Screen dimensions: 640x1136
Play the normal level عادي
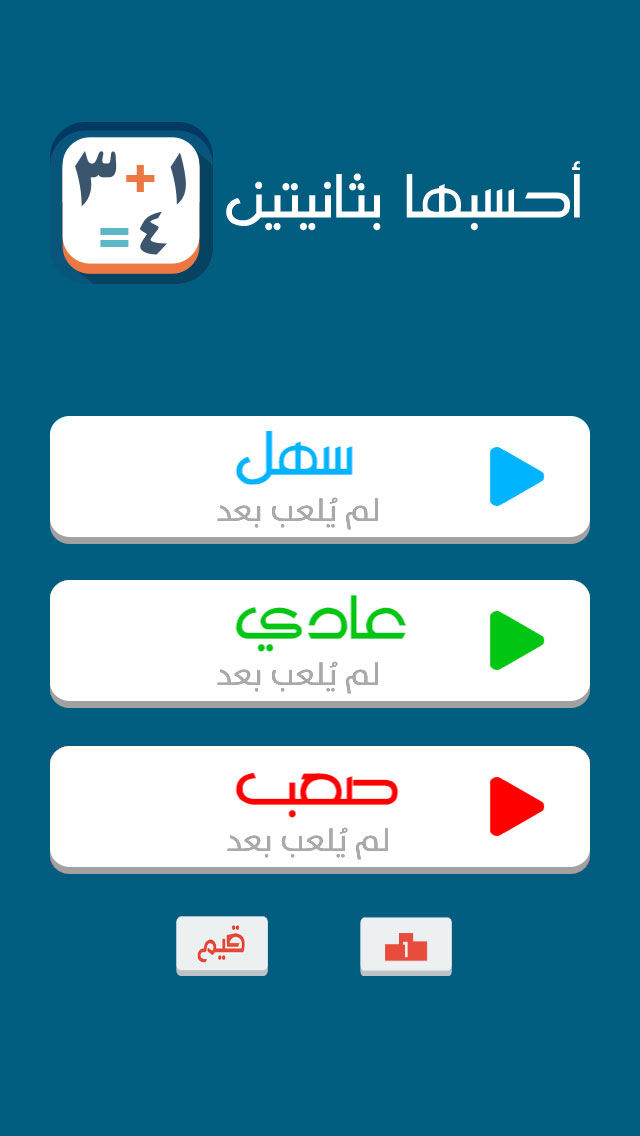[x=319, y=641]
